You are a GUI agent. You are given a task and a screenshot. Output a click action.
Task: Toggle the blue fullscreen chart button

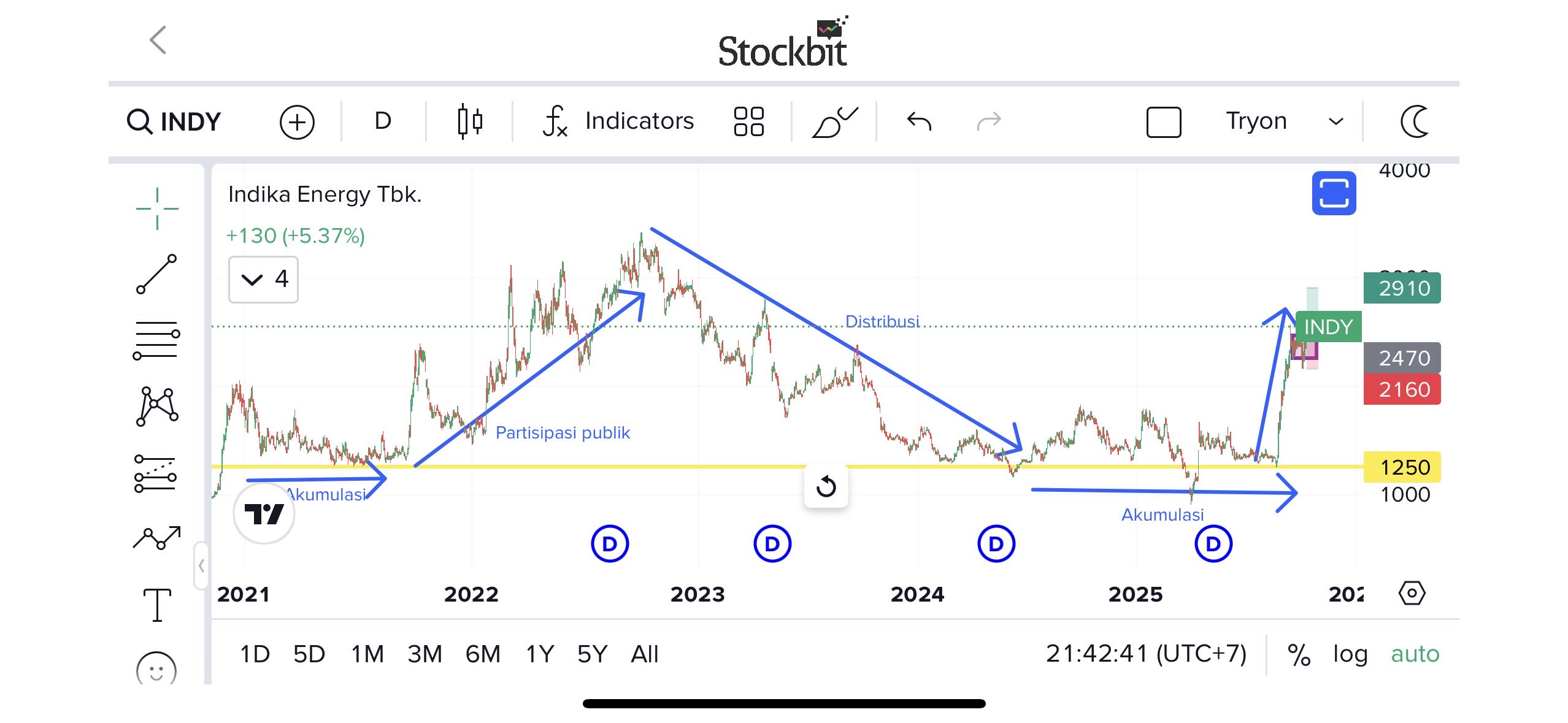click(x=1334, y=193)
